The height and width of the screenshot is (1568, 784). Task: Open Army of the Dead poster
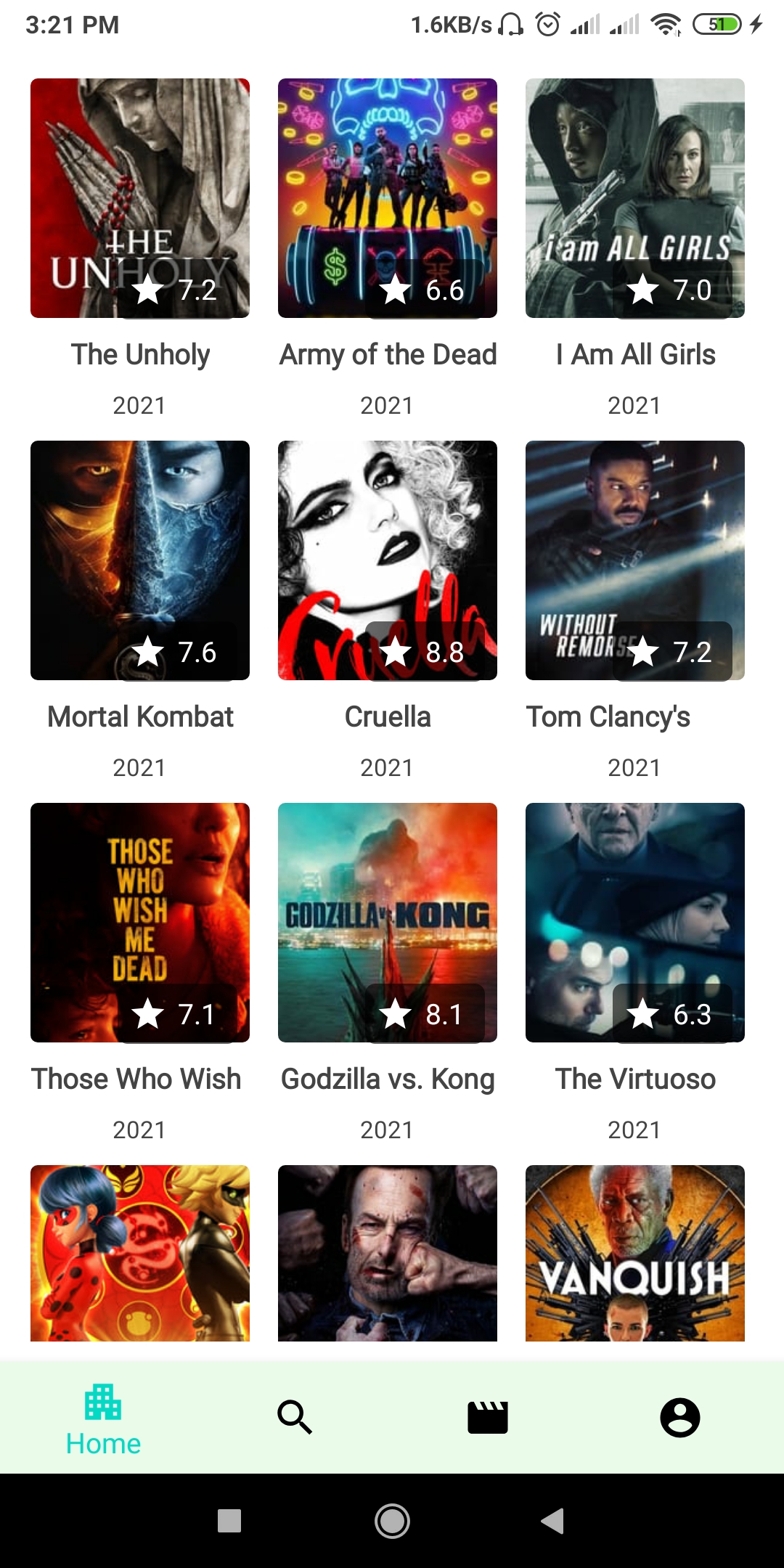388,198
